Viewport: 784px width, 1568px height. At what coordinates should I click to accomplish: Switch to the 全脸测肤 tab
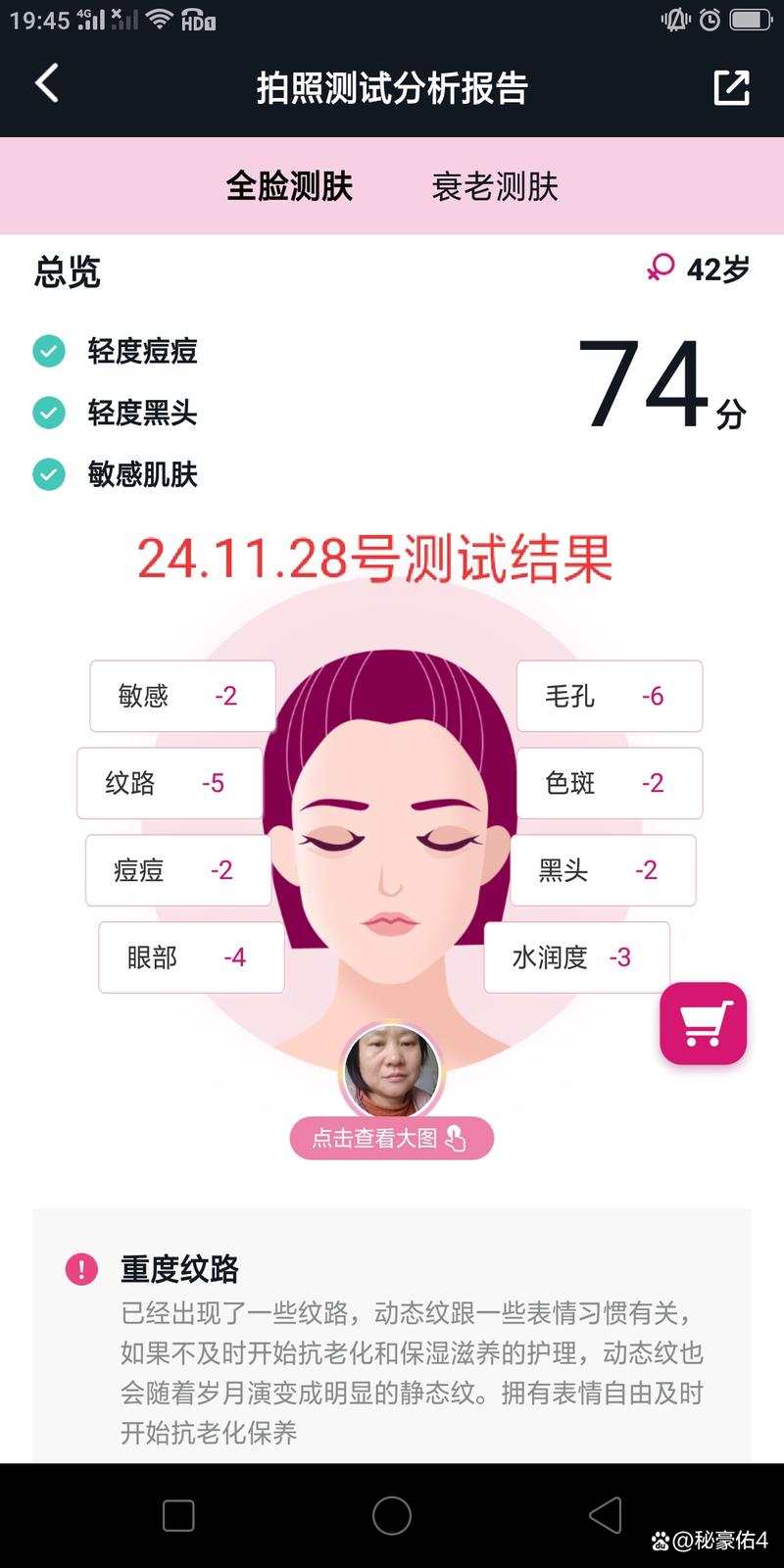[x=289, y=186]
